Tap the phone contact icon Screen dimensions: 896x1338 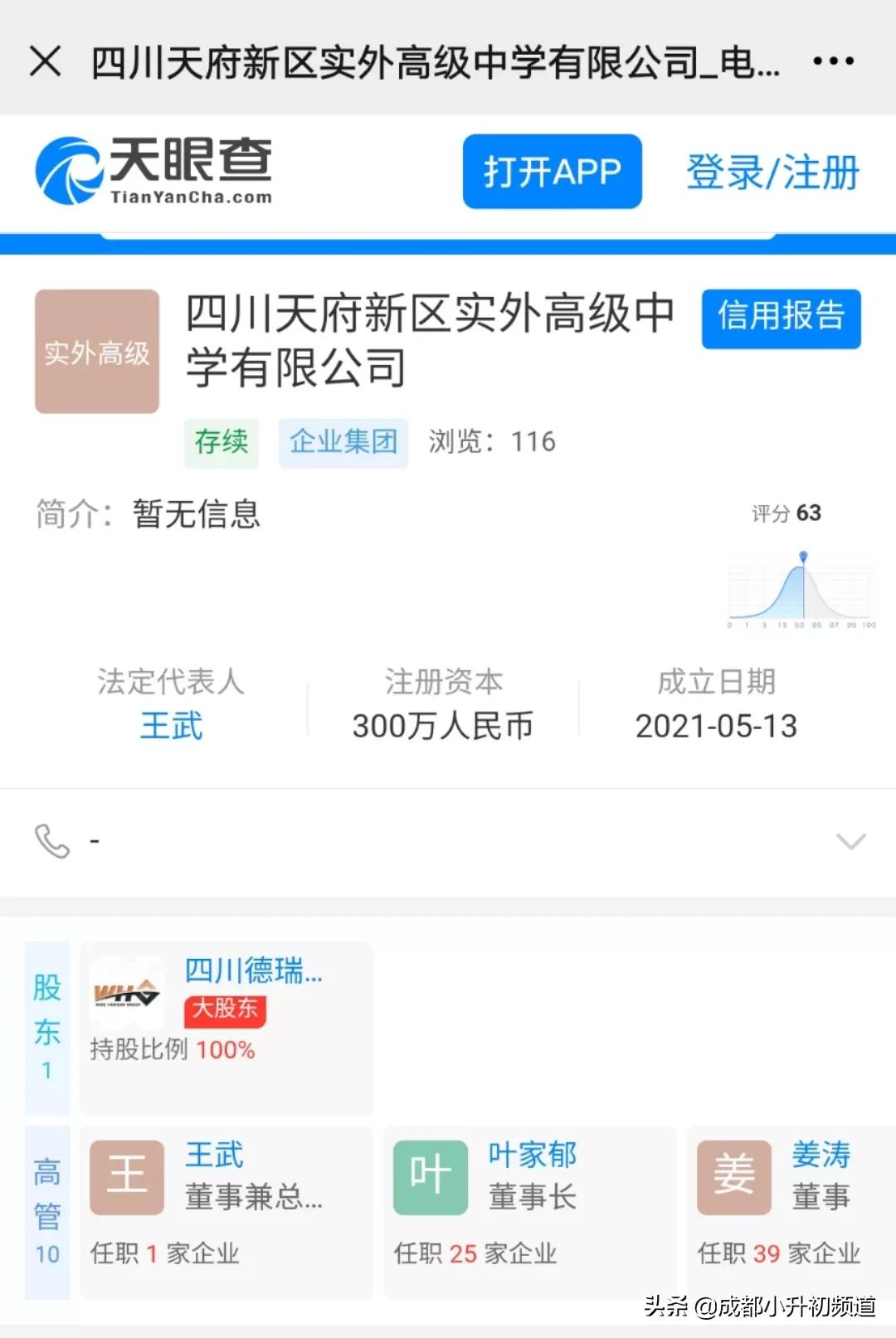tap(51, 841)
